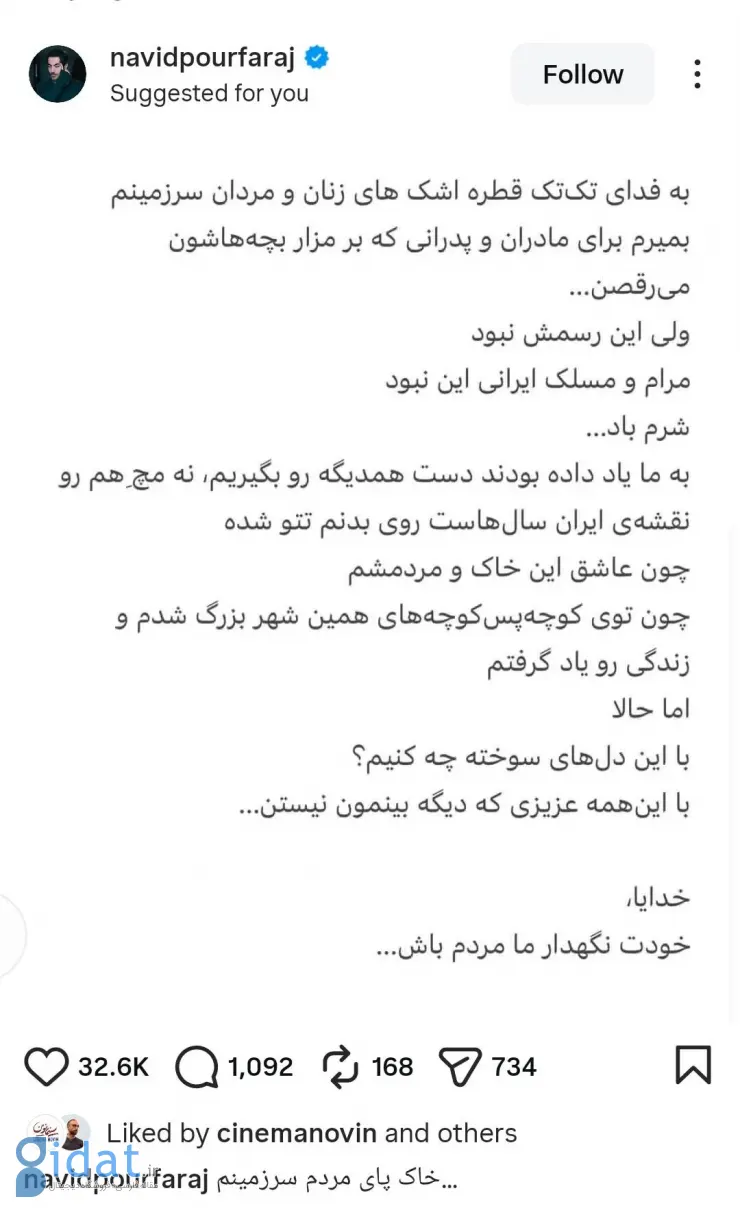Open comments via the speech bubble icon
Viewport: 740px width, 1208px height.
(x=196, y=1067)
